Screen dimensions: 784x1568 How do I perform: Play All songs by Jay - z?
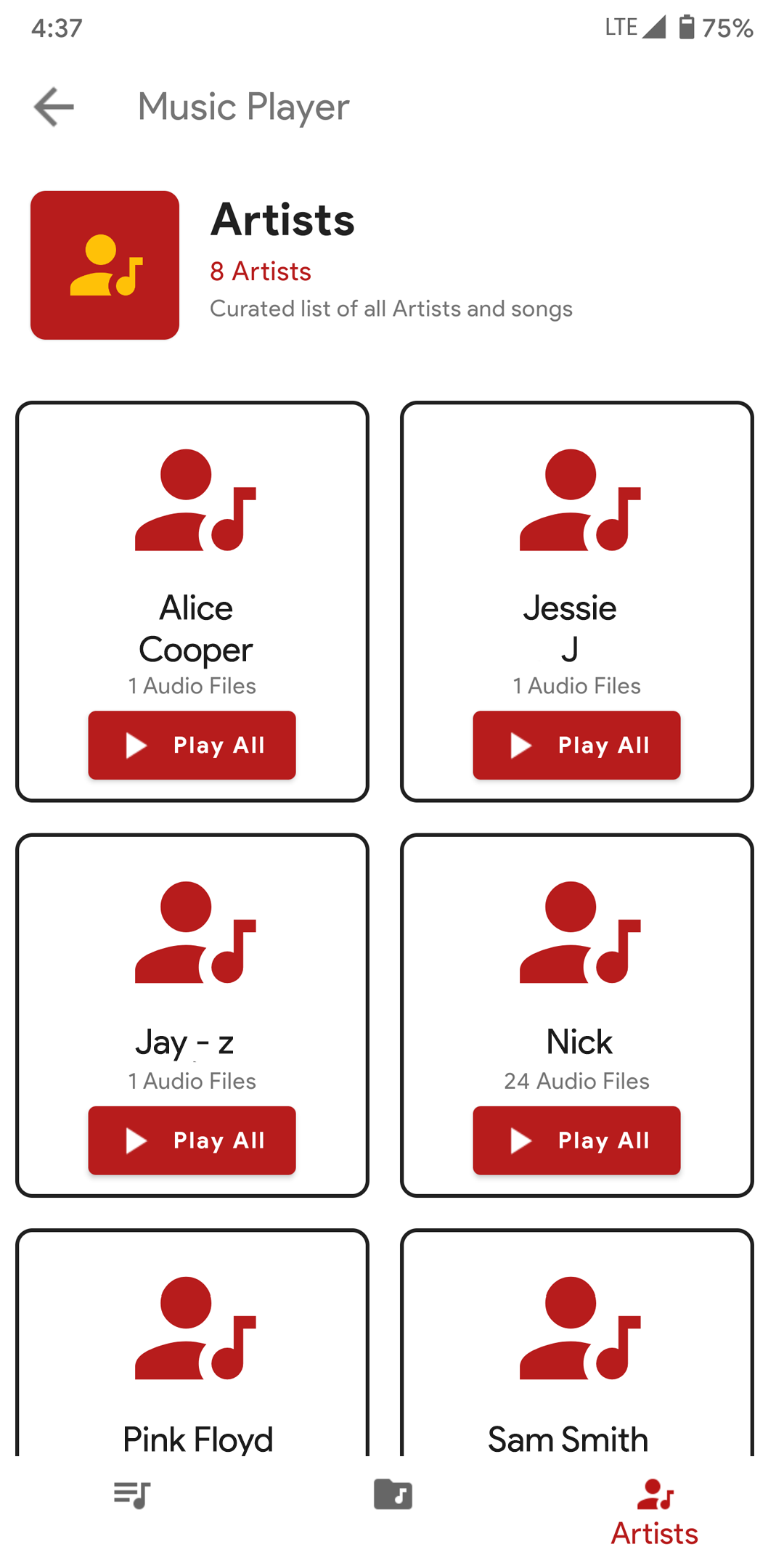(x=192, y=1140)
